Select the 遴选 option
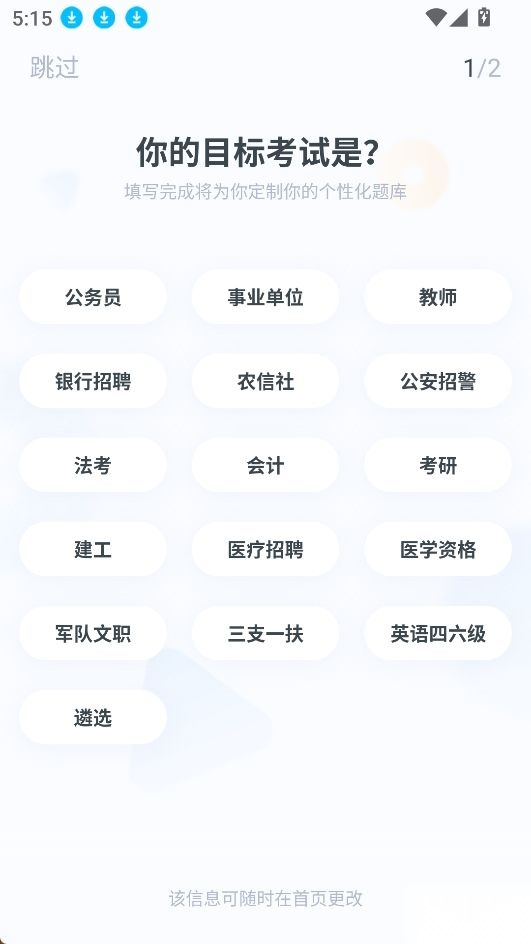This screenshot has width=531, height=944. coord(93,717)
